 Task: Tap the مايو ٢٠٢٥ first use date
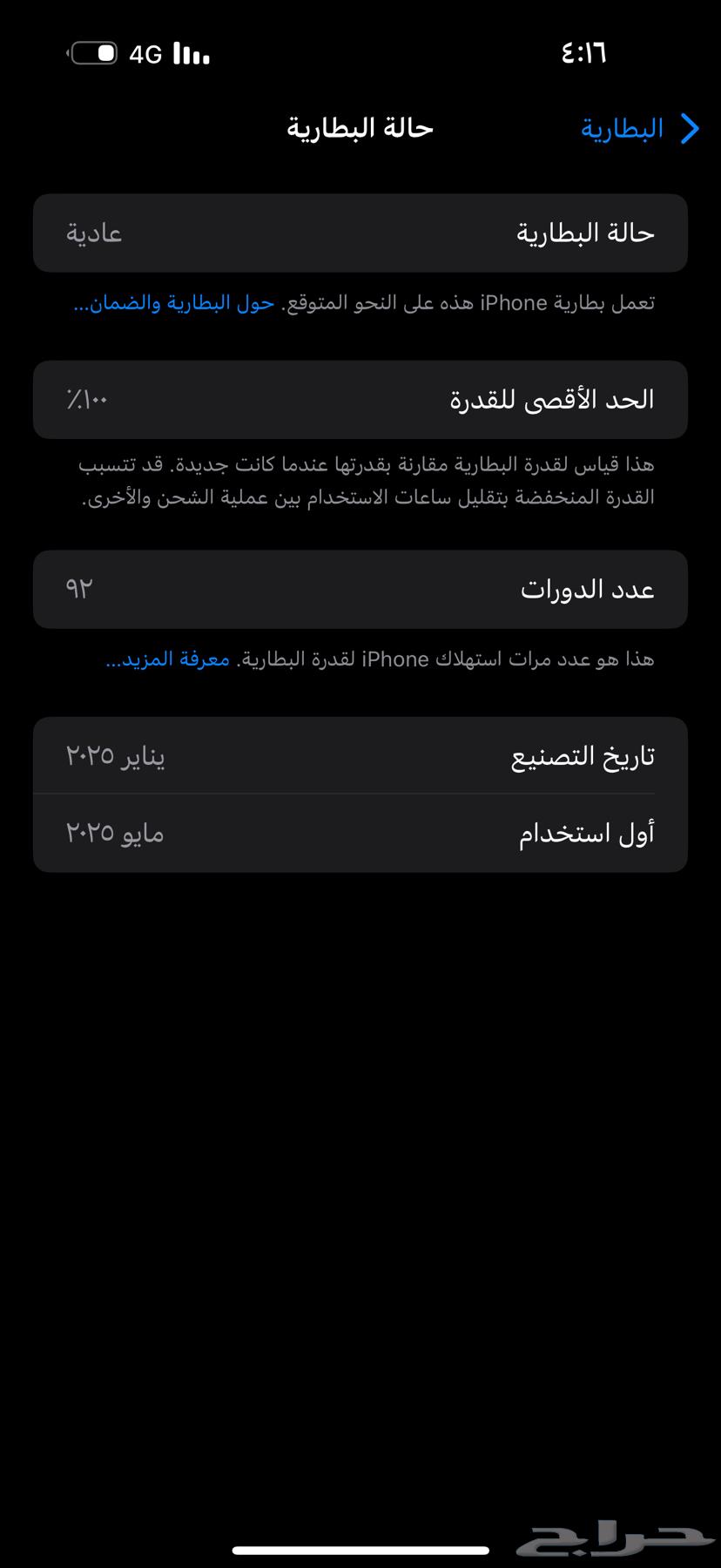111,834
